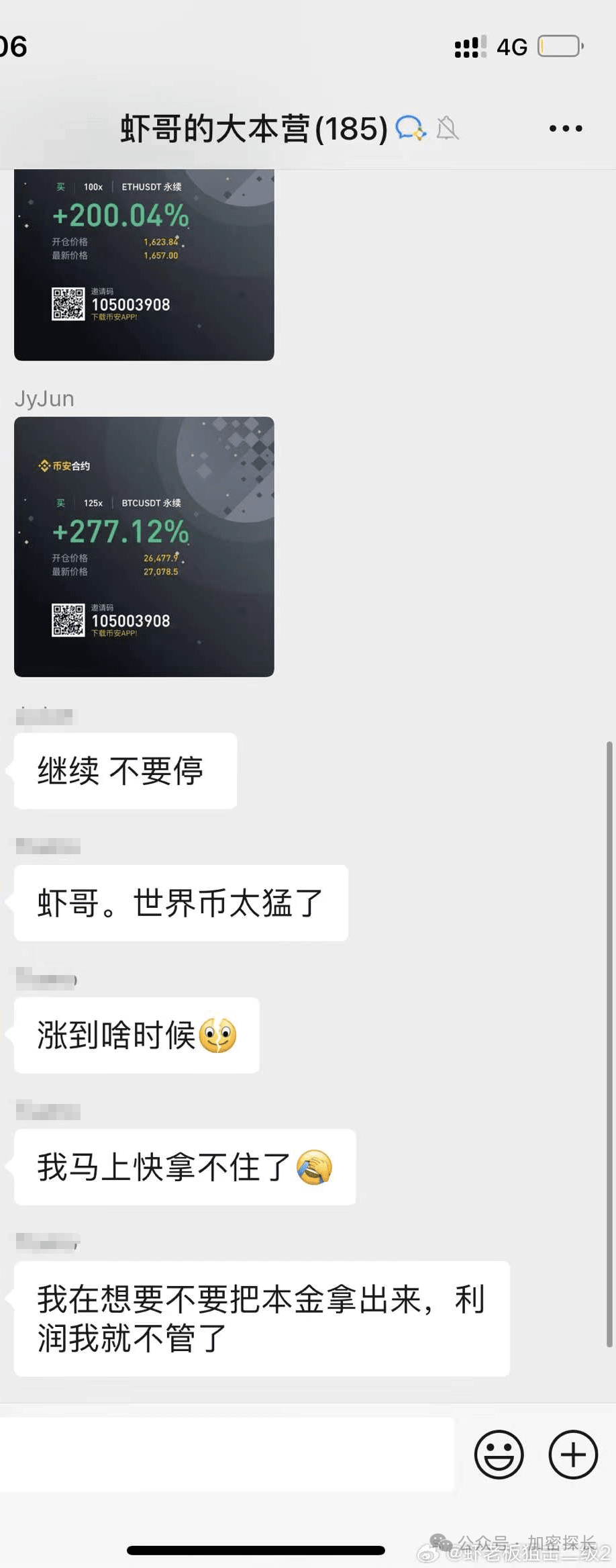616x1568 pixels.
Task: Tap the AI chat bubble icon next to title
Action: [410, 128]
